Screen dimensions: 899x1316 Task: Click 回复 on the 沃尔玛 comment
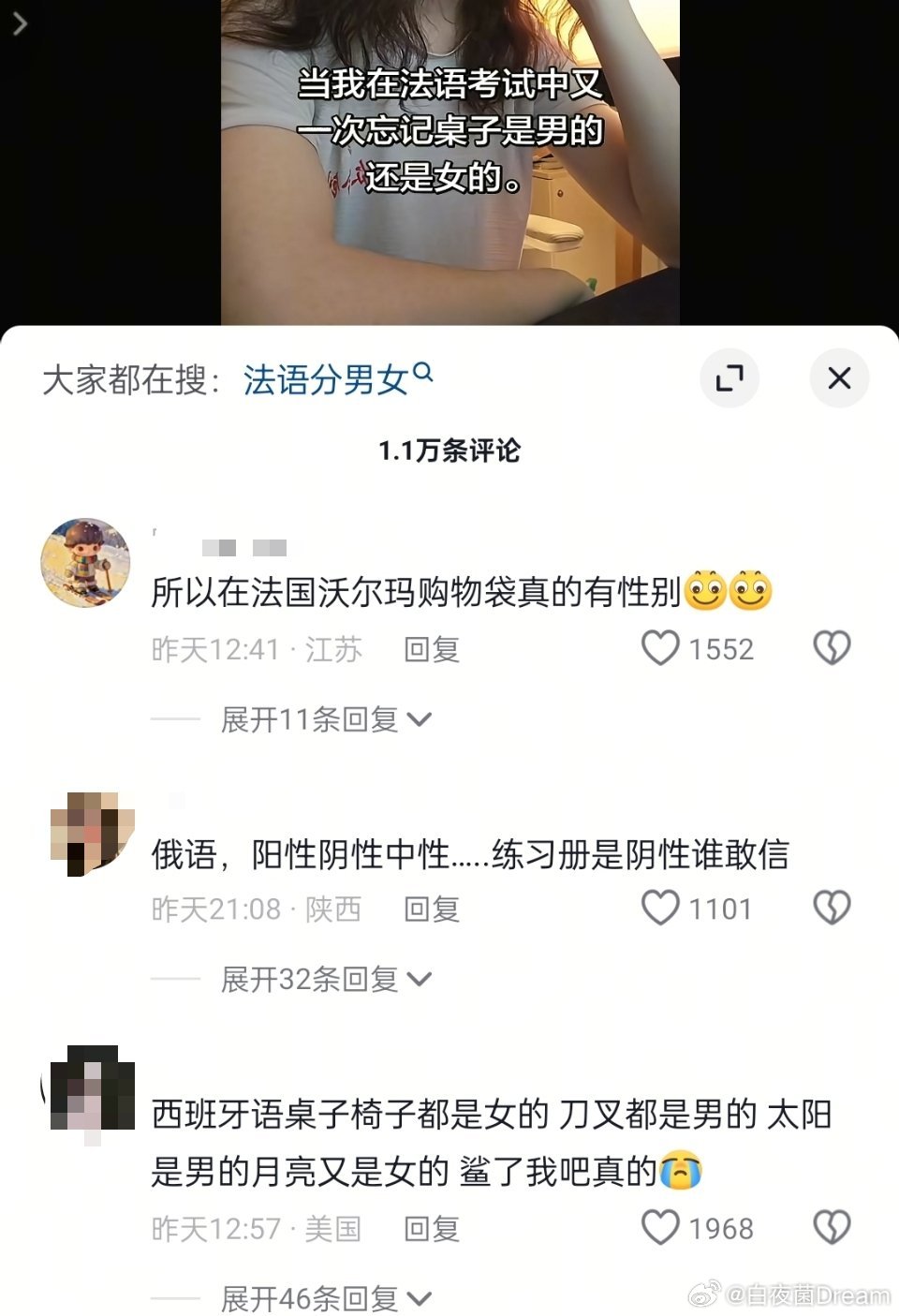[431, 649]
